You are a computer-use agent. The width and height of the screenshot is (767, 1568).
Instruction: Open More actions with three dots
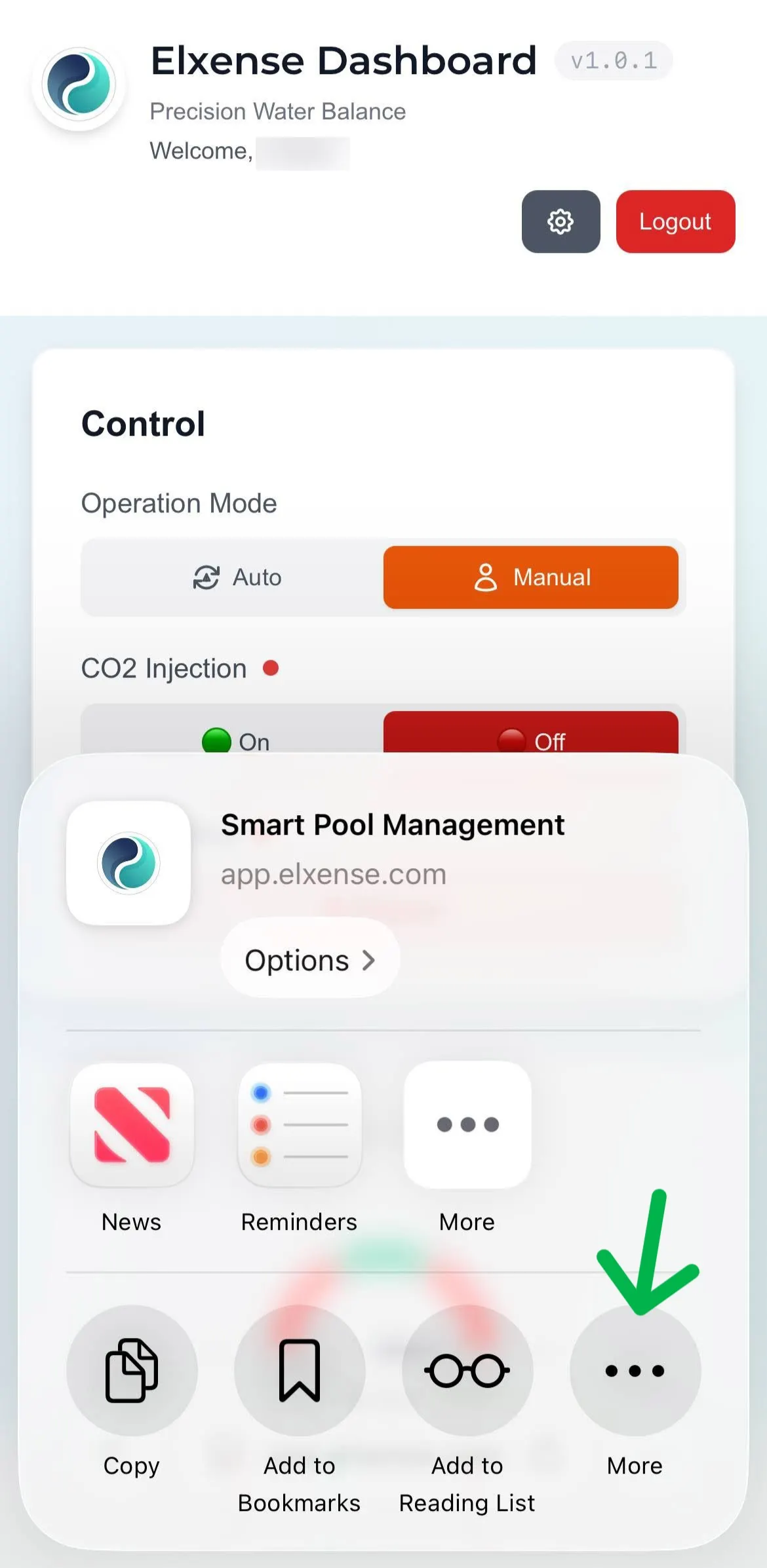tap(635, 1370)
